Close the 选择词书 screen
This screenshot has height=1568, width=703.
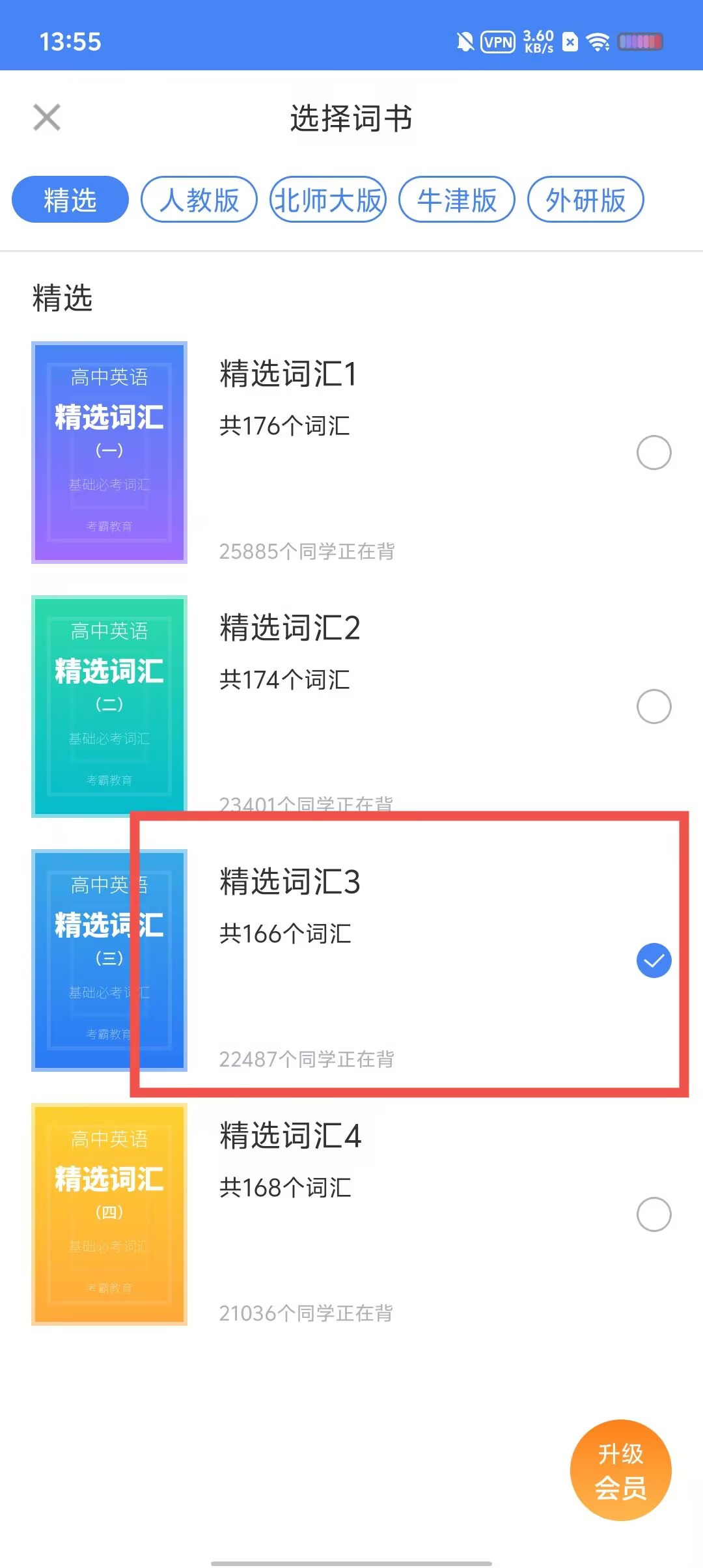coord(47,118)
